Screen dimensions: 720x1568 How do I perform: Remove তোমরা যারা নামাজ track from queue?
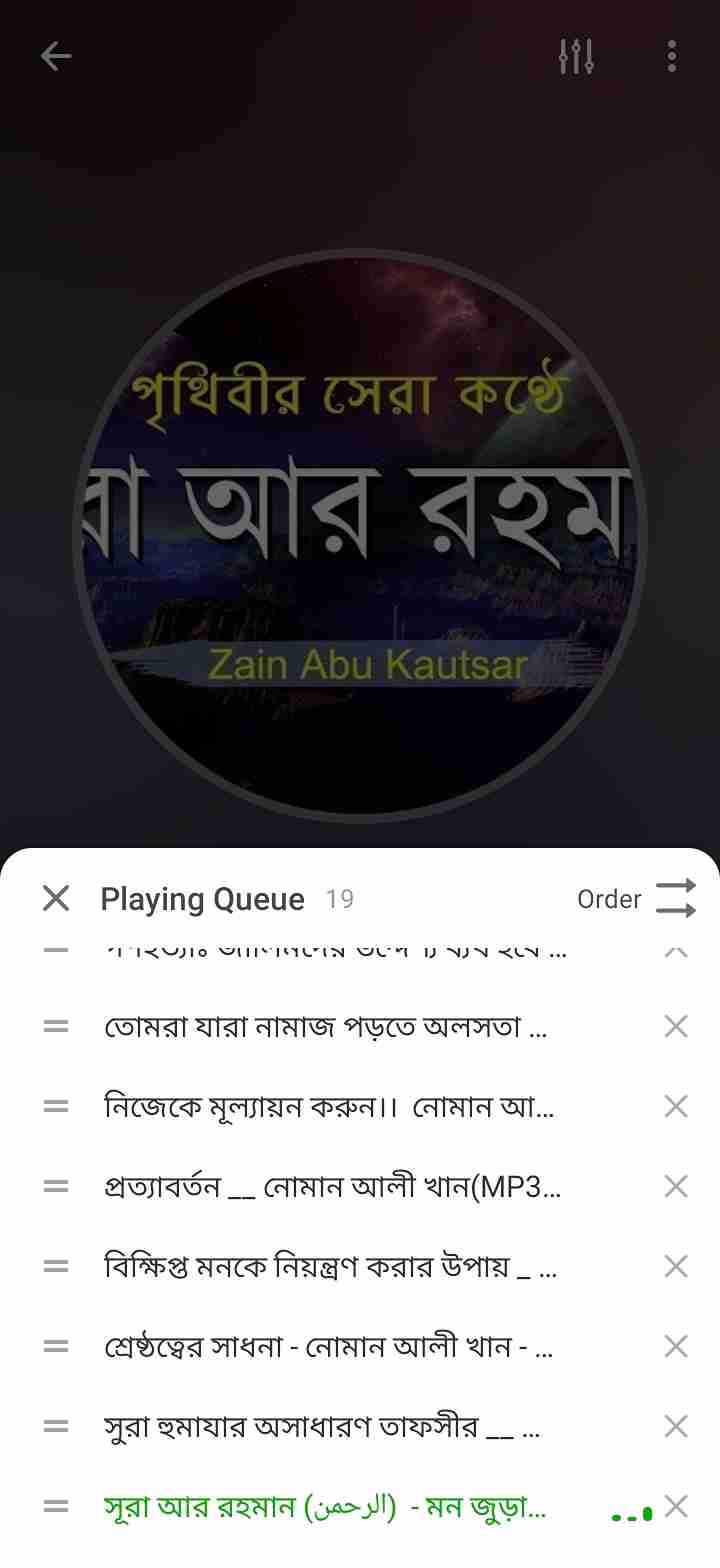click(x=674, y=1026)
